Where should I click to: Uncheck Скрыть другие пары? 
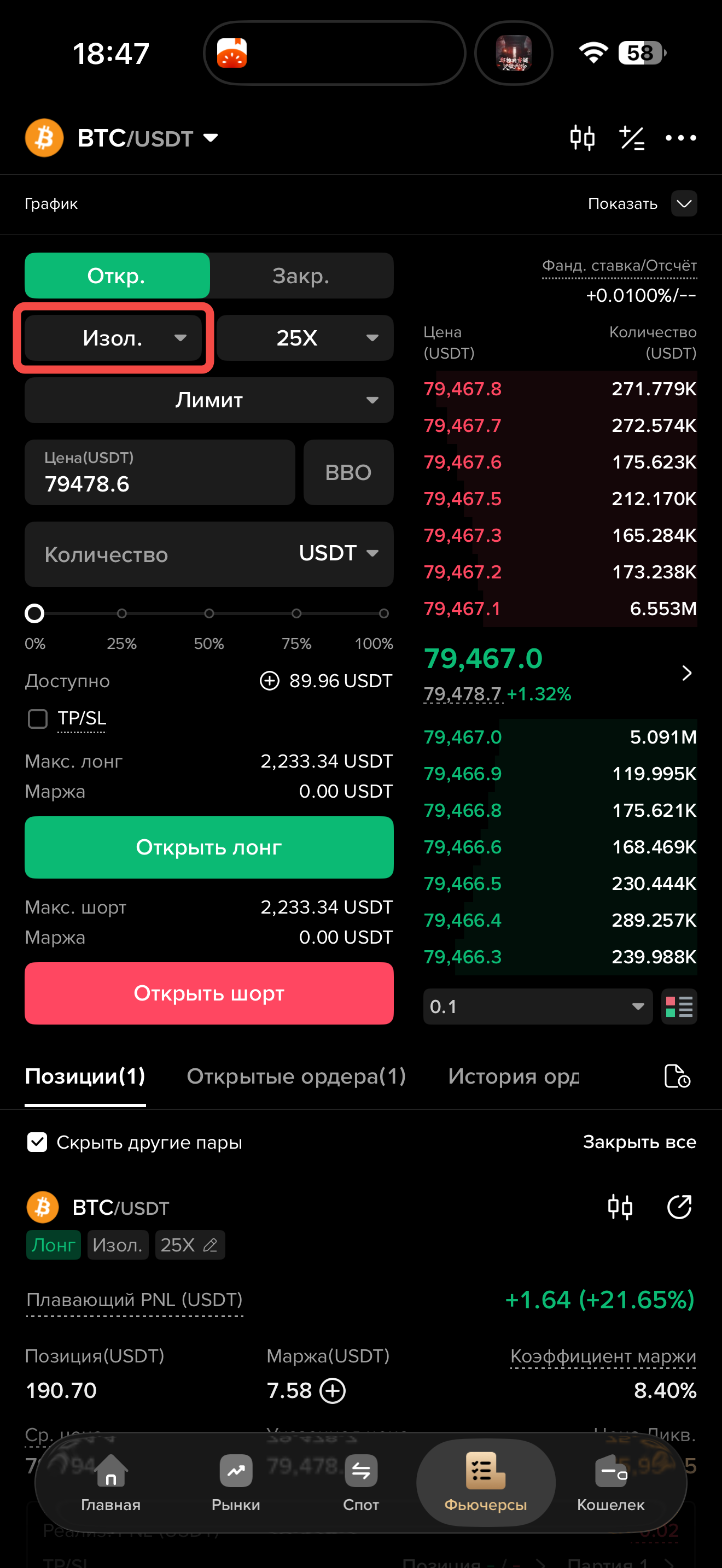(x=37, y=1143)
